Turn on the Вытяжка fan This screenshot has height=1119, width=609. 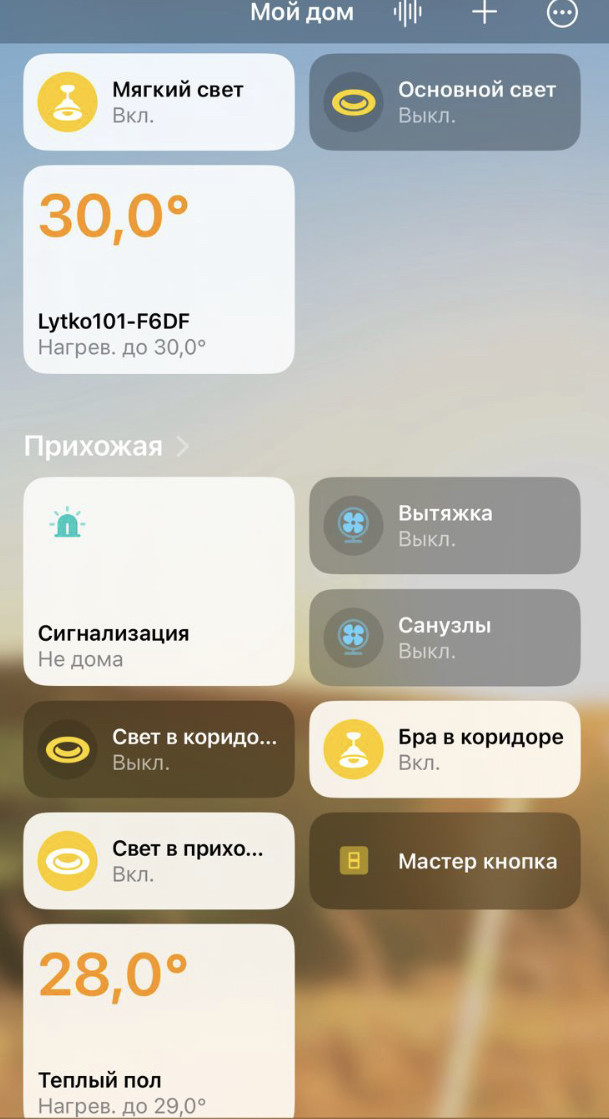(x=353, y=525)
